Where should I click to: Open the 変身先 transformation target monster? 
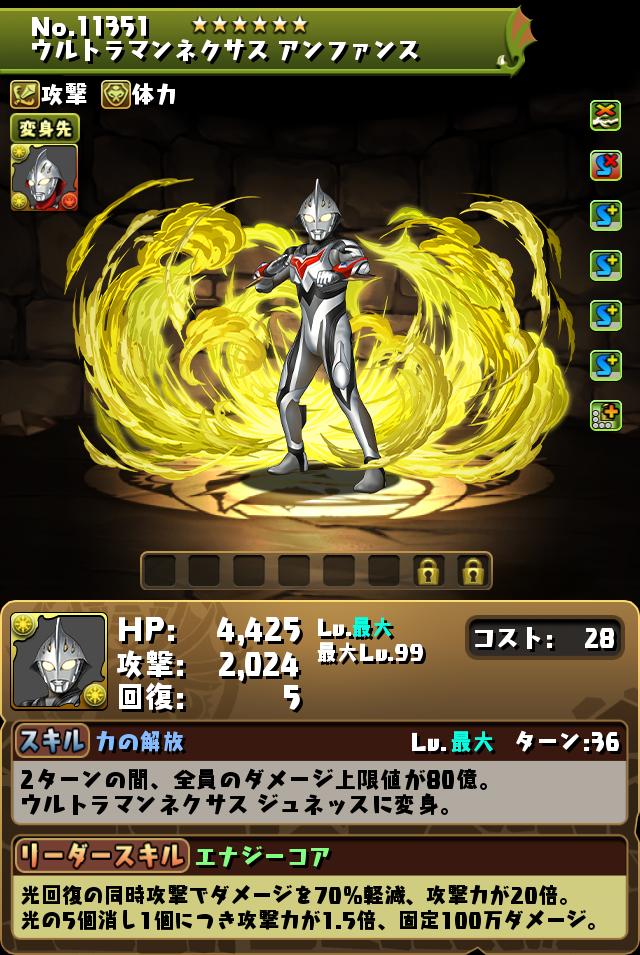click(x=44, y=178)
